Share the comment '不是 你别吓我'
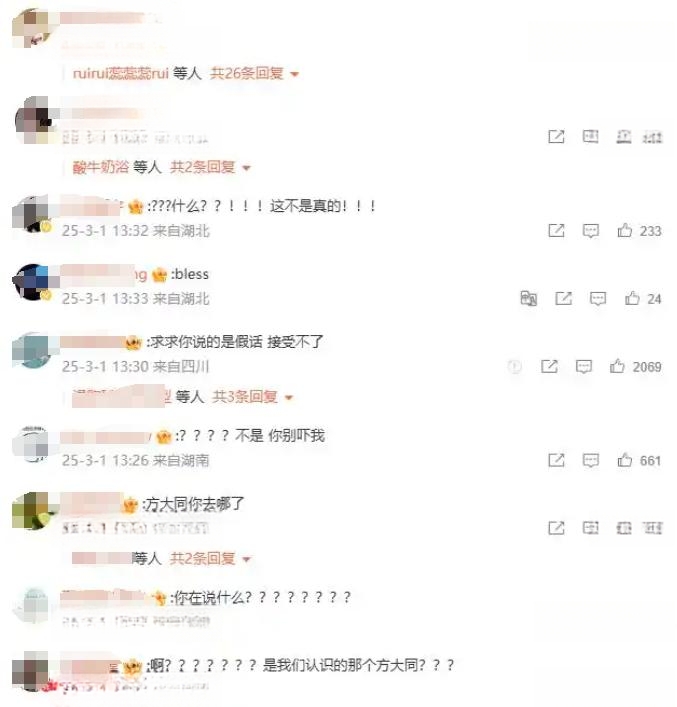Image resolution: width=677 pixels, height=707 pixels. point(557,460)
